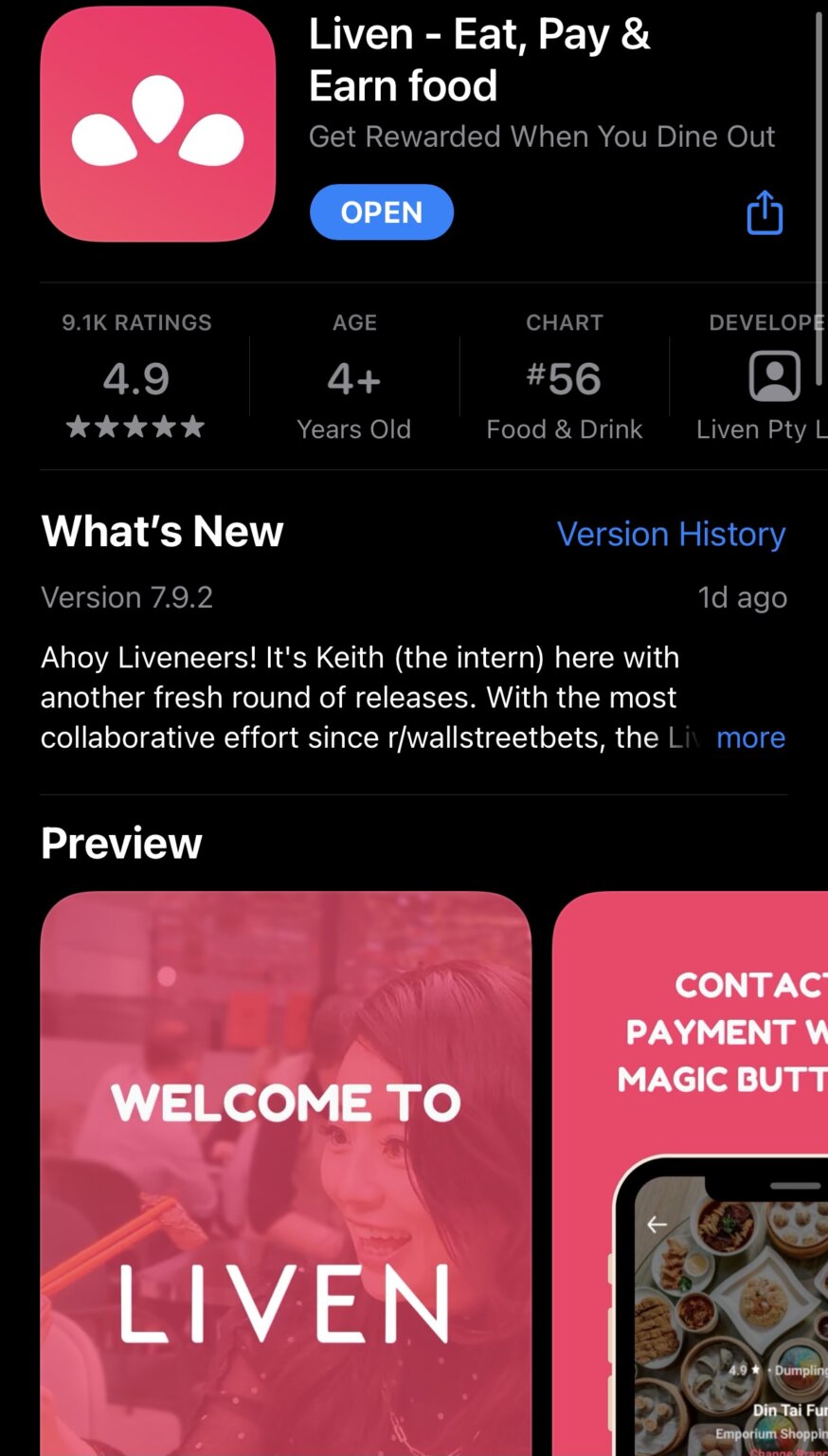Viewport: 828px width, 1456px height.
Task: Expand the What's New description with more
Action: [x=750, y=737]
